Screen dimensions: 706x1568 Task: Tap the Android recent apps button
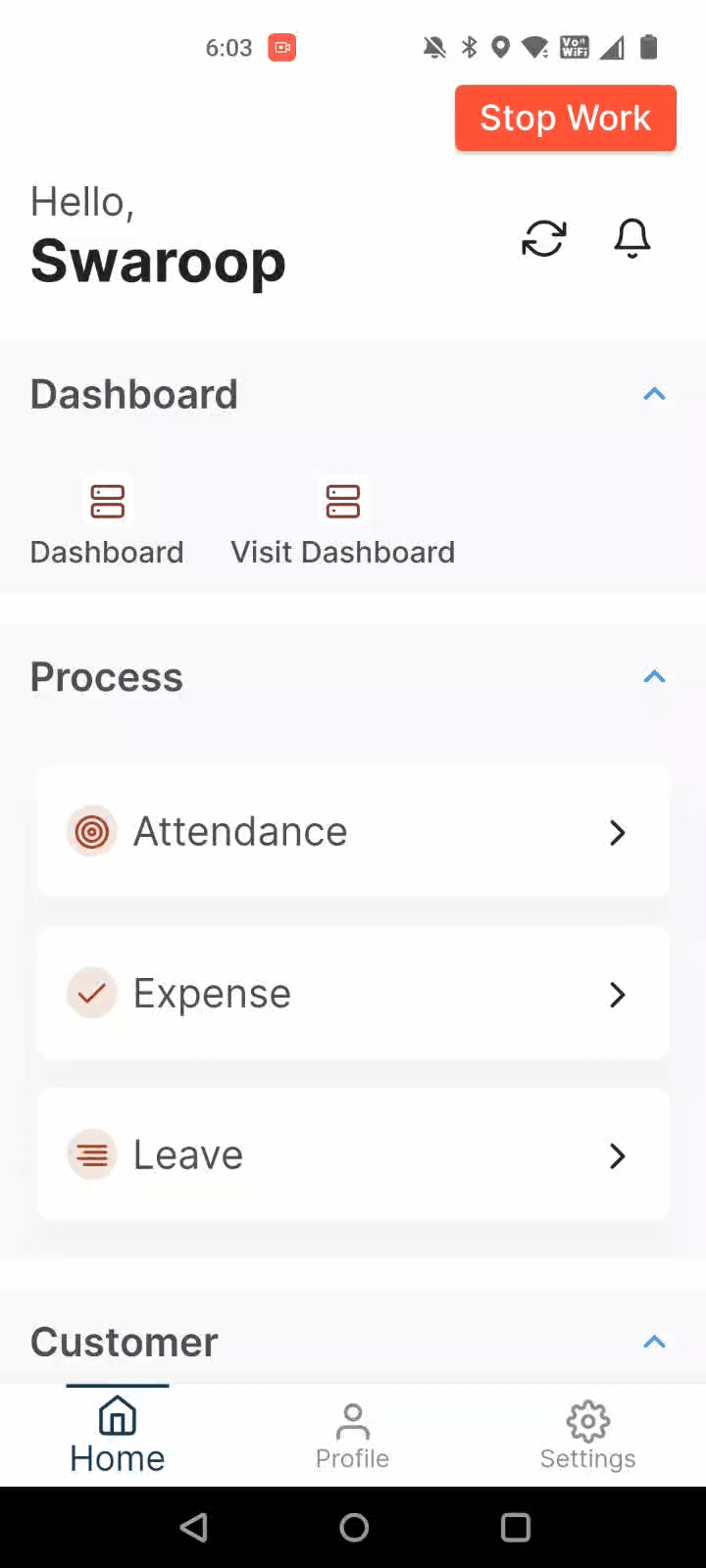click(x=516, y=1526)
